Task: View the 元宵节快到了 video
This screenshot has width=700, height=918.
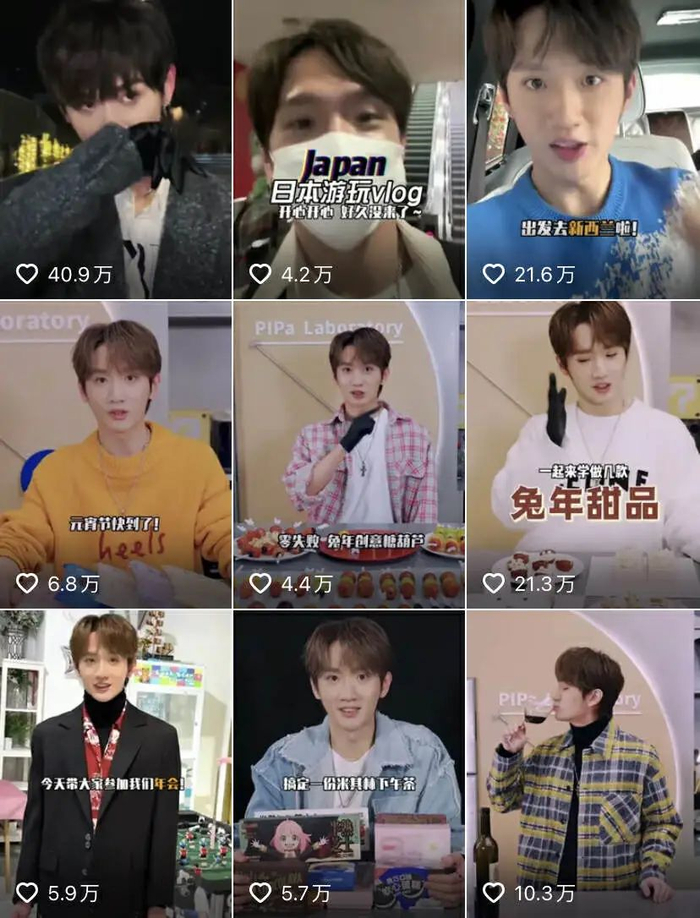Action: (115, 453)
